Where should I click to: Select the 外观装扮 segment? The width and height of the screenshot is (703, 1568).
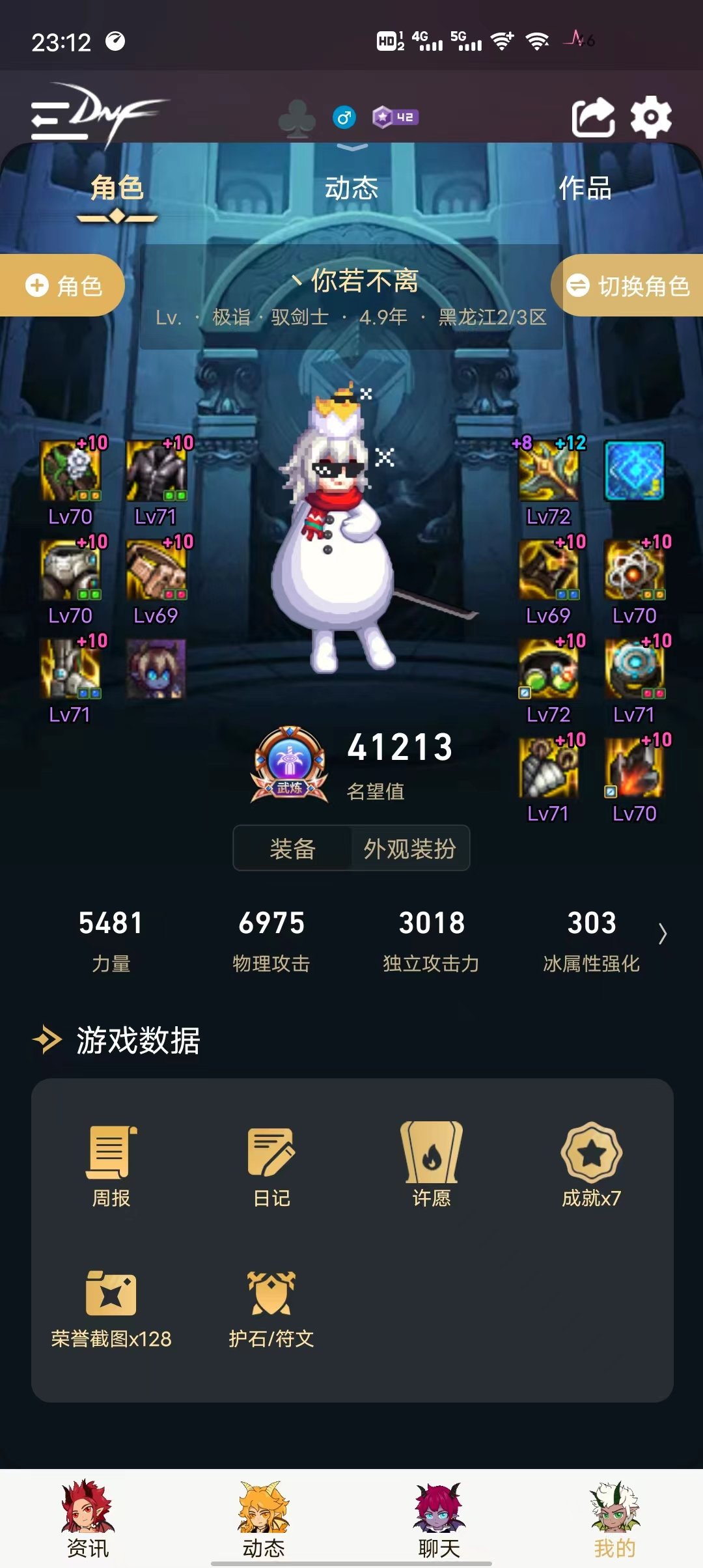coord(409,848)
